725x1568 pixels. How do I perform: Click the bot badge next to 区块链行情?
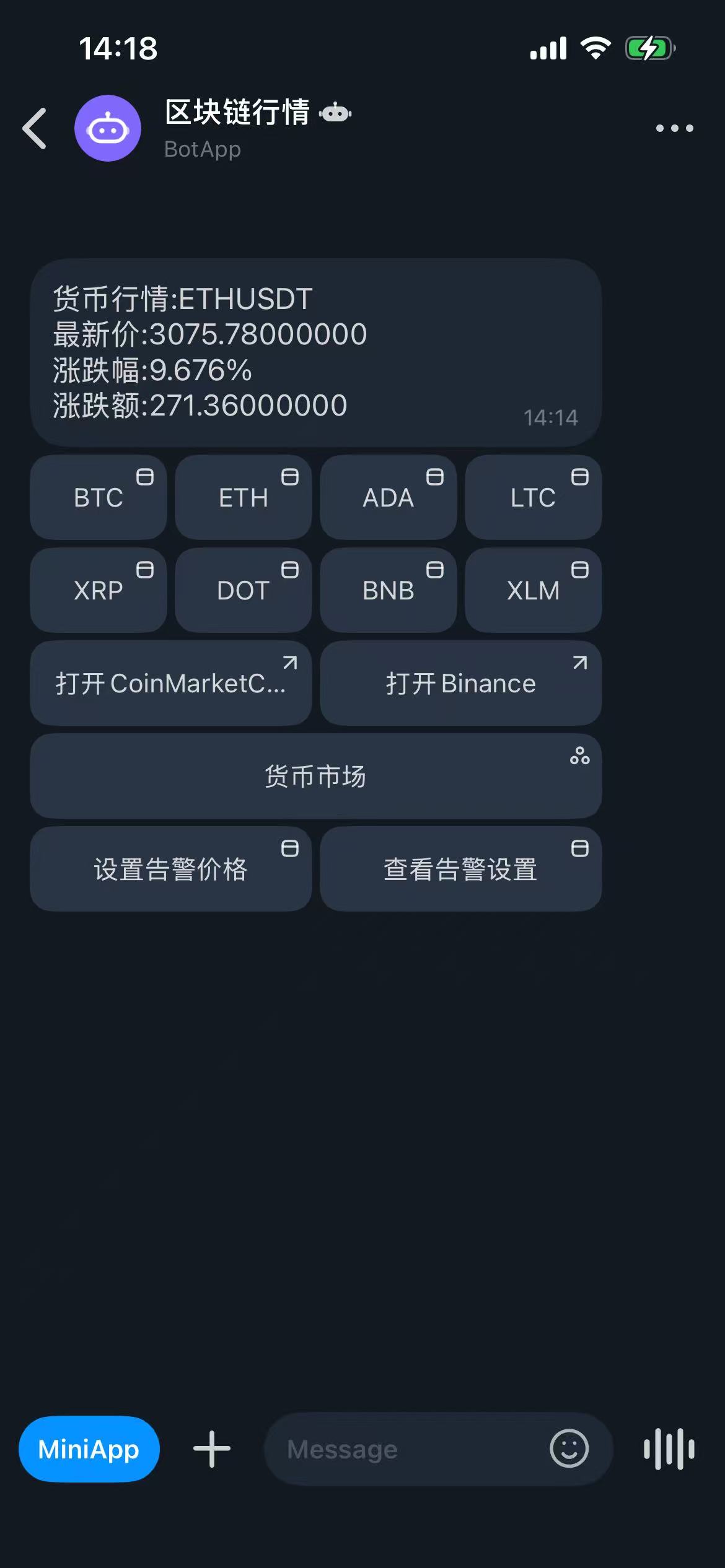[335, 113]
